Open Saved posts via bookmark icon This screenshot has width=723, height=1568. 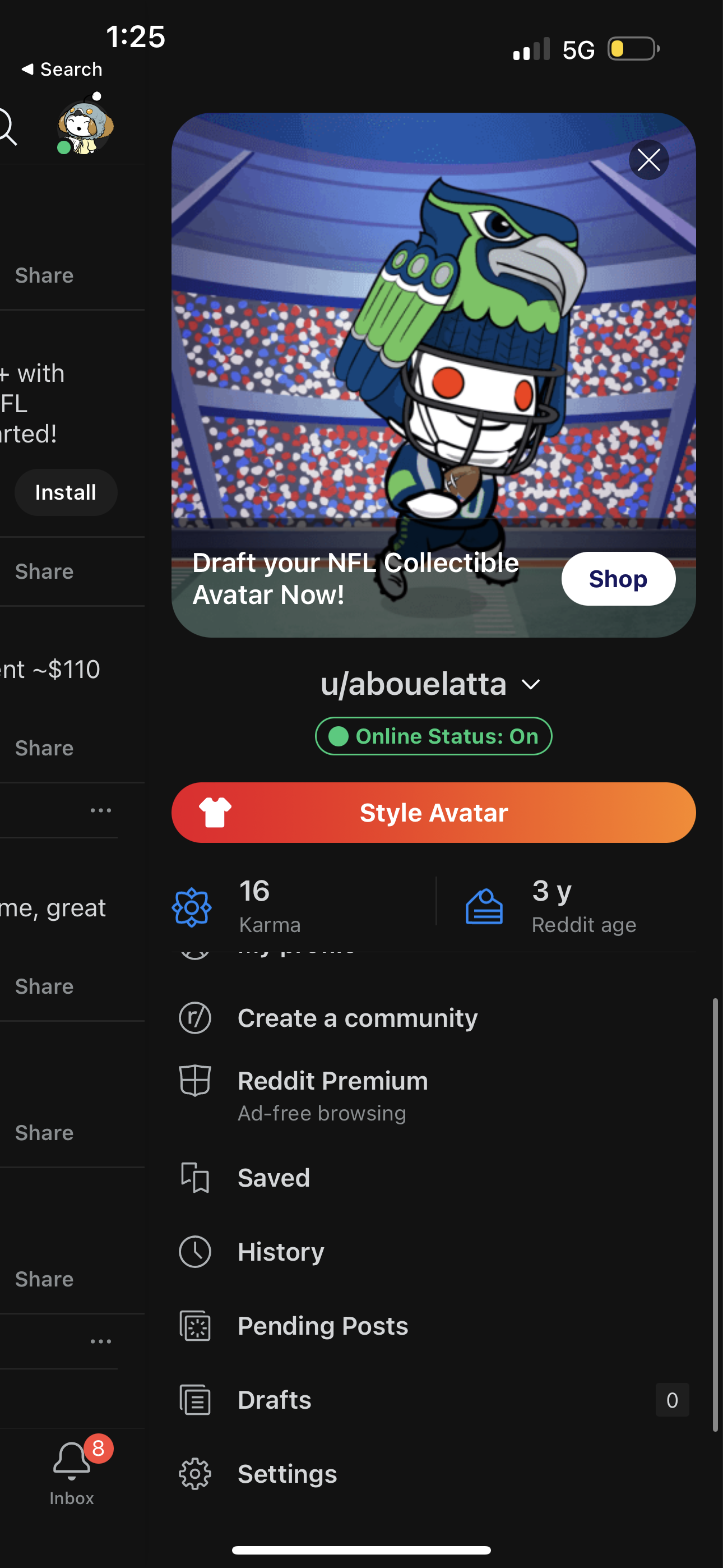[194, 1178]
